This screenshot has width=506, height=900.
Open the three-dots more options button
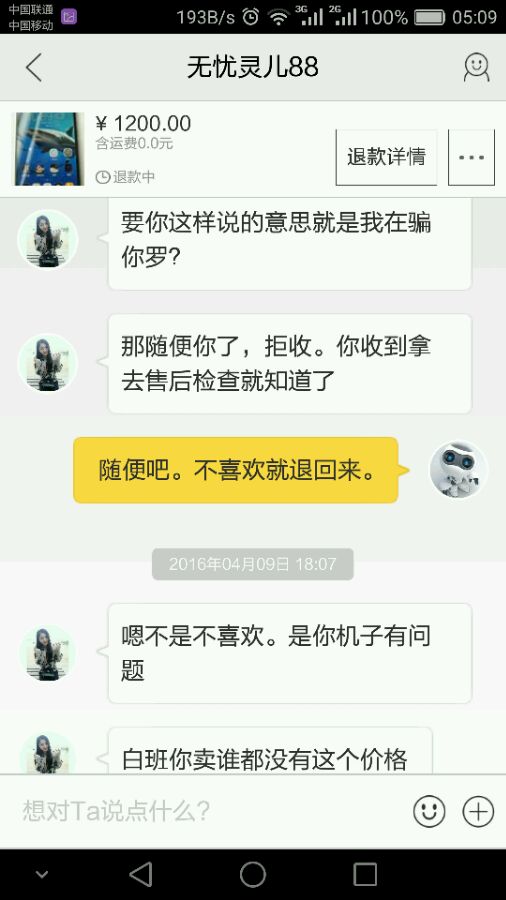[471, 157]
